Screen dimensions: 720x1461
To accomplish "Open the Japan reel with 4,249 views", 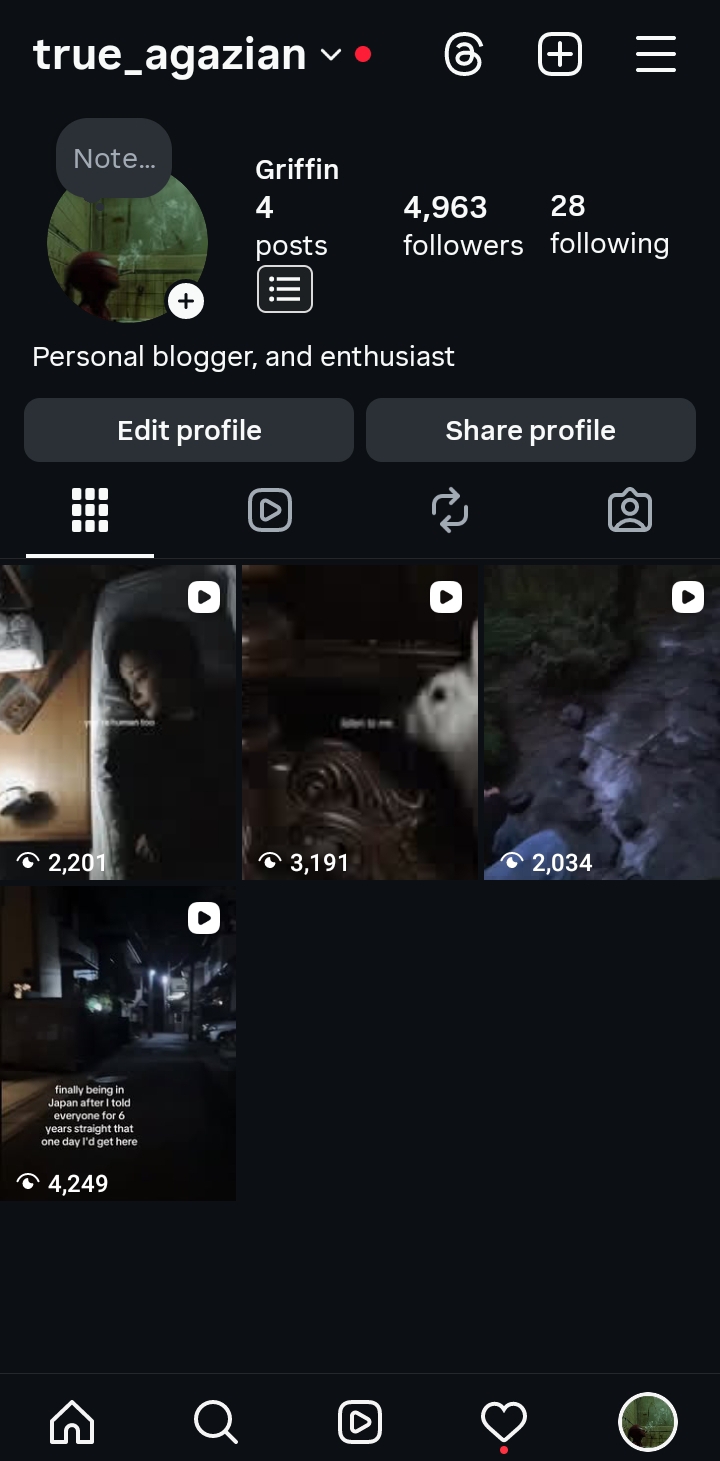I will click(118, 1043).
